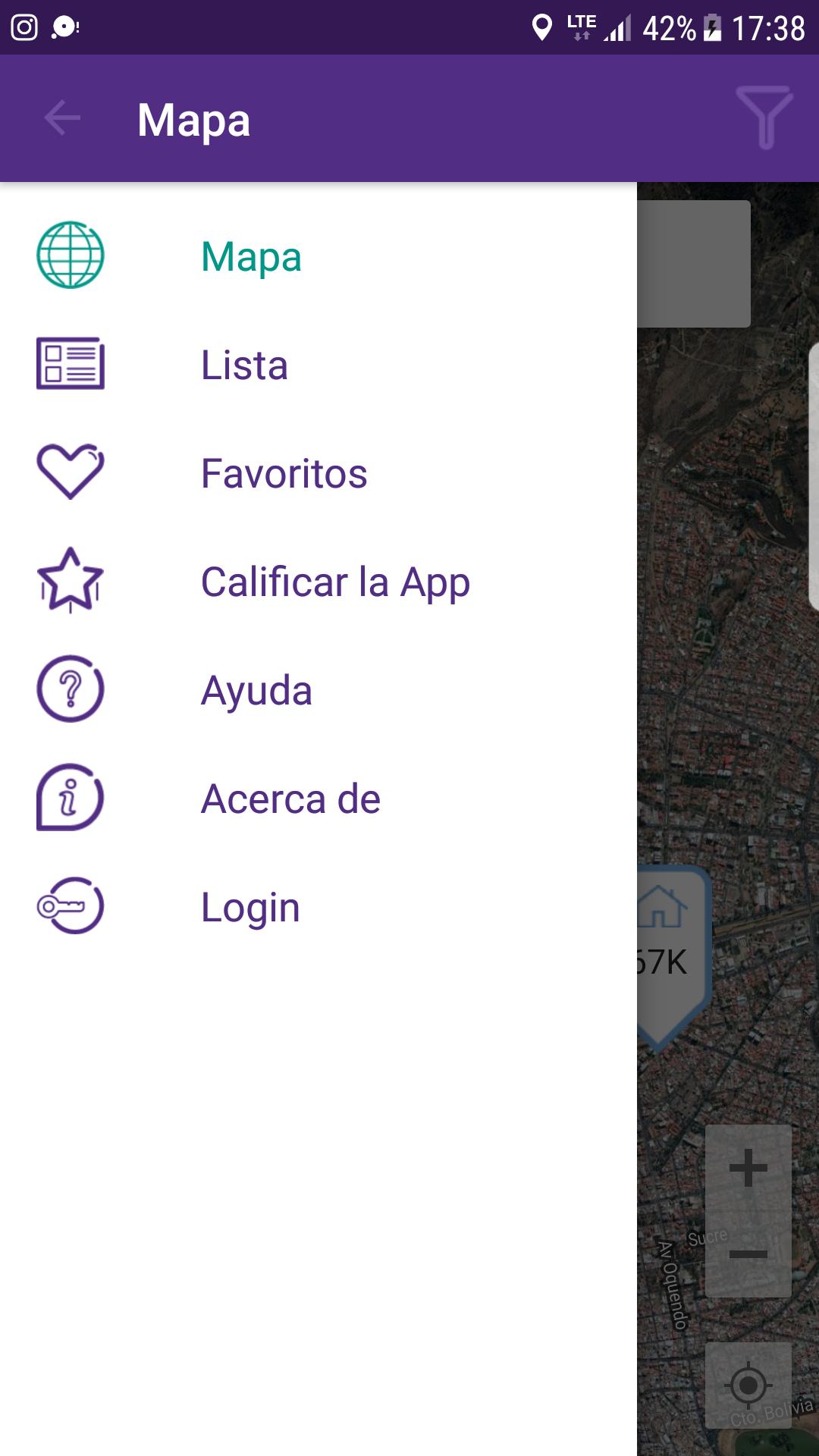Click the star icon for Calificar la App
This screenshot has width=819, height=1456.
click(70, 581)
